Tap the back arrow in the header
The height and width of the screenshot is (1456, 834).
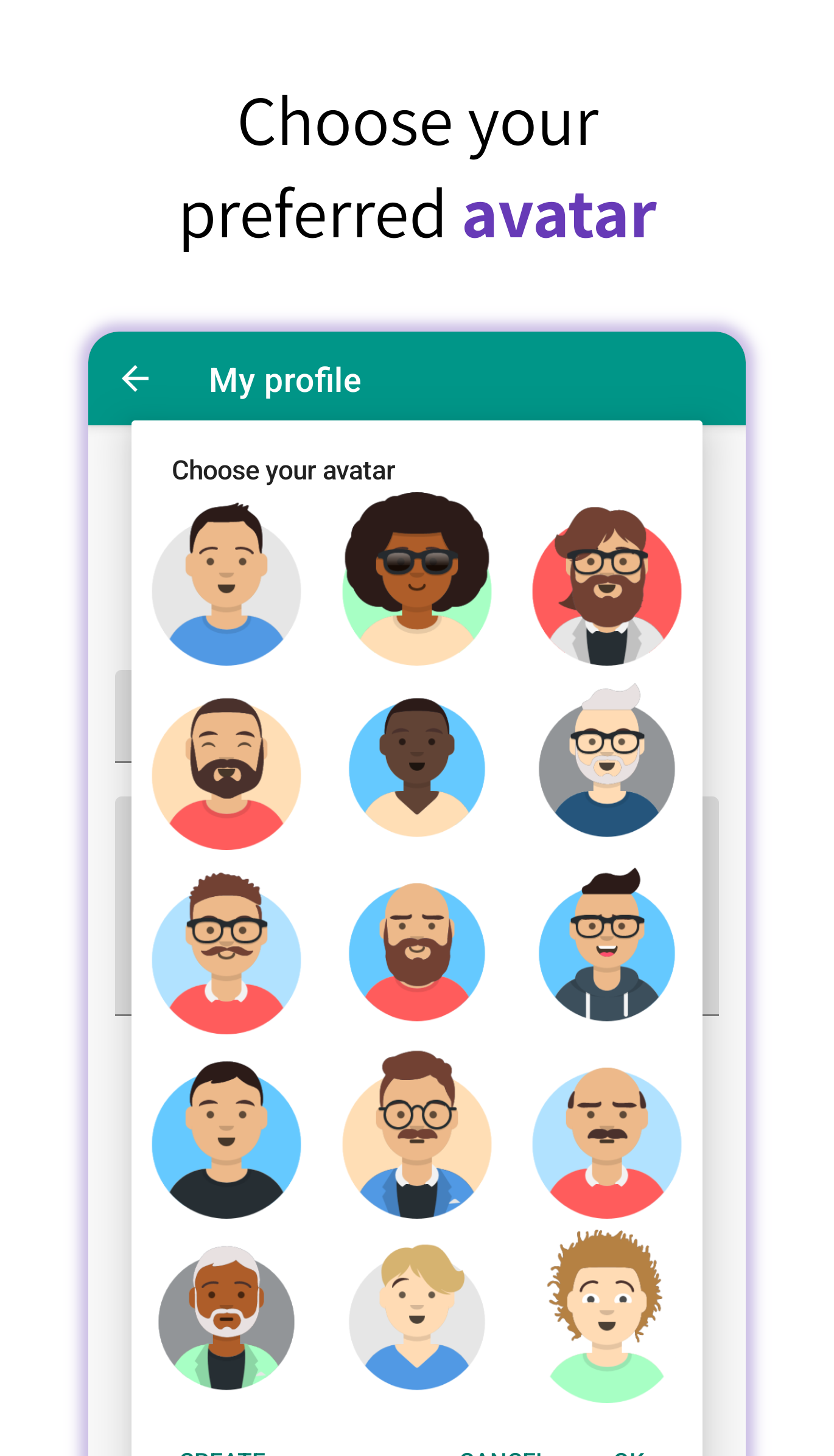[x=135, y=378]
